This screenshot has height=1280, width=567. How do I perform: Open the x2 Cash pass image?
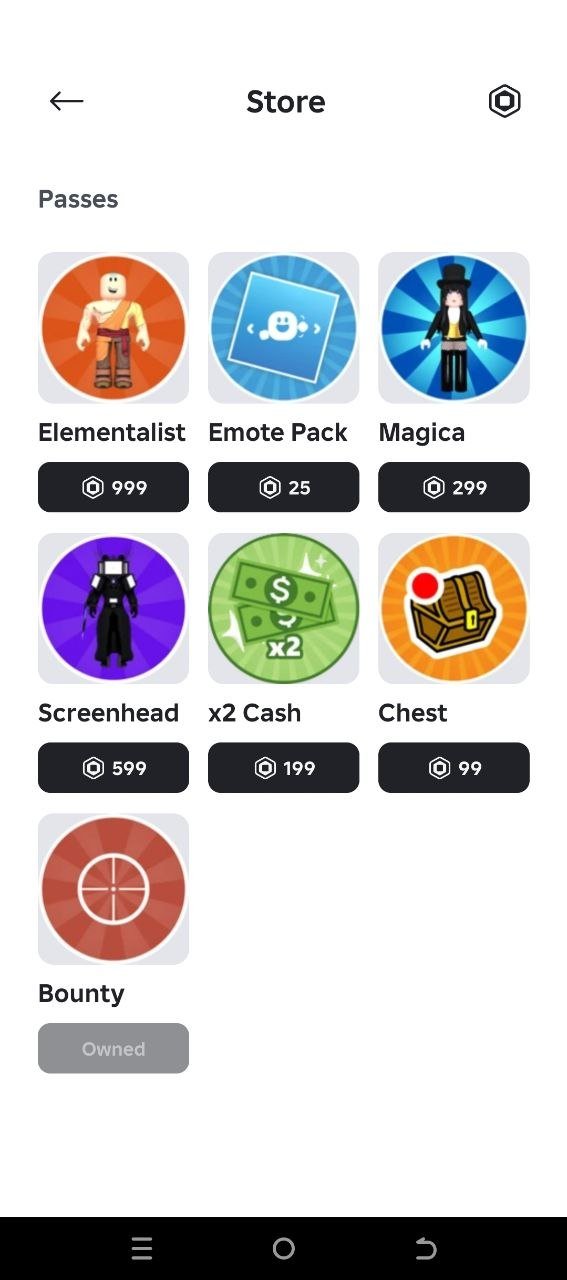tap(283, 608)
